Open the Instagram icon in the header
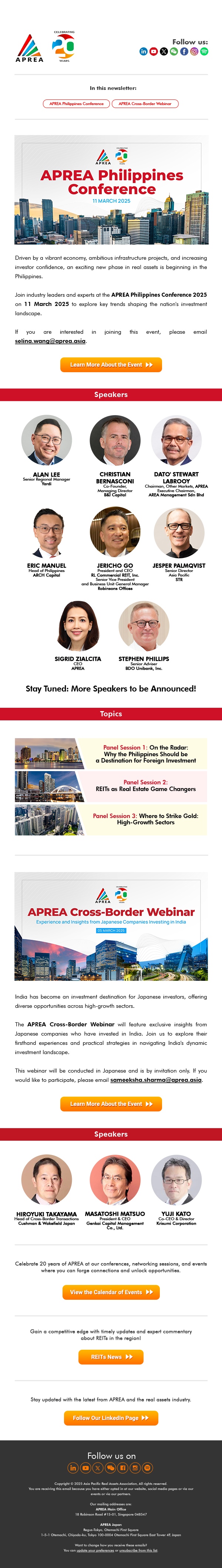The width and height of the screenshot is (222, 1568). (x=195, y=52)
